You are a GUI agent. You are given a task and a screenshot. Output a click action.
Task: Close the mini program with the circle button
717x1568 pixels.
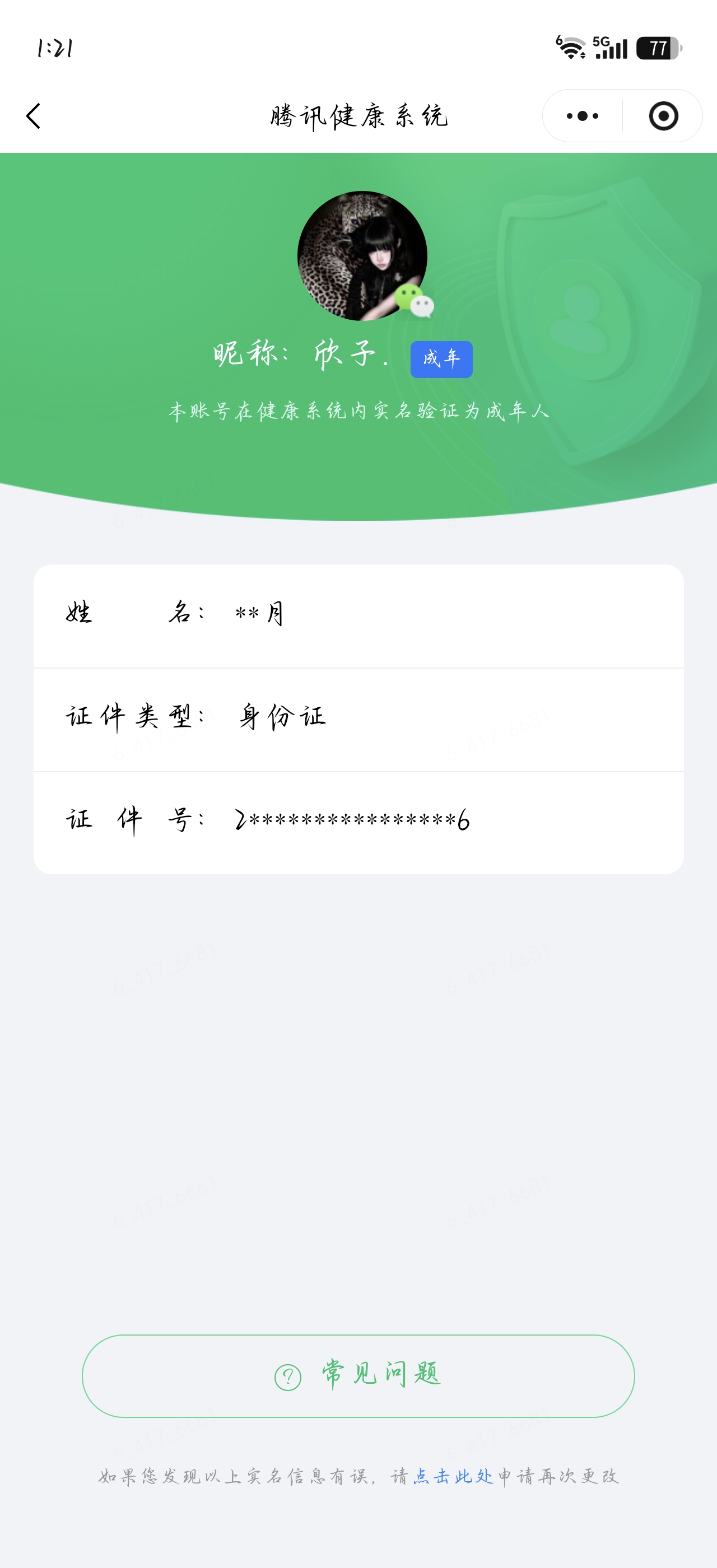663,116
